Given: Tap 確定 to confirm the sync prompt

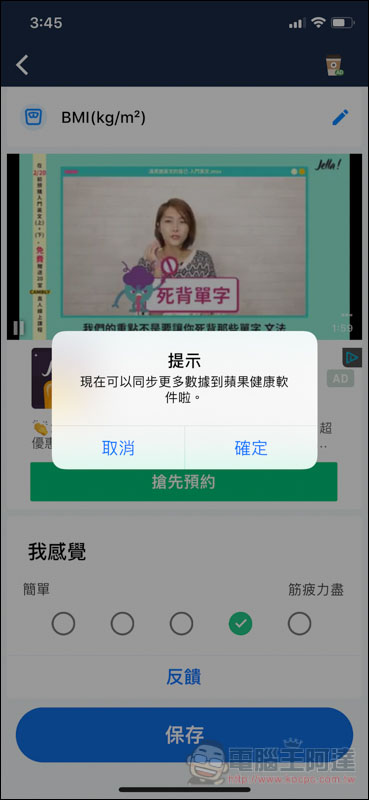Looking at the screenshot, I should (251, 448).
